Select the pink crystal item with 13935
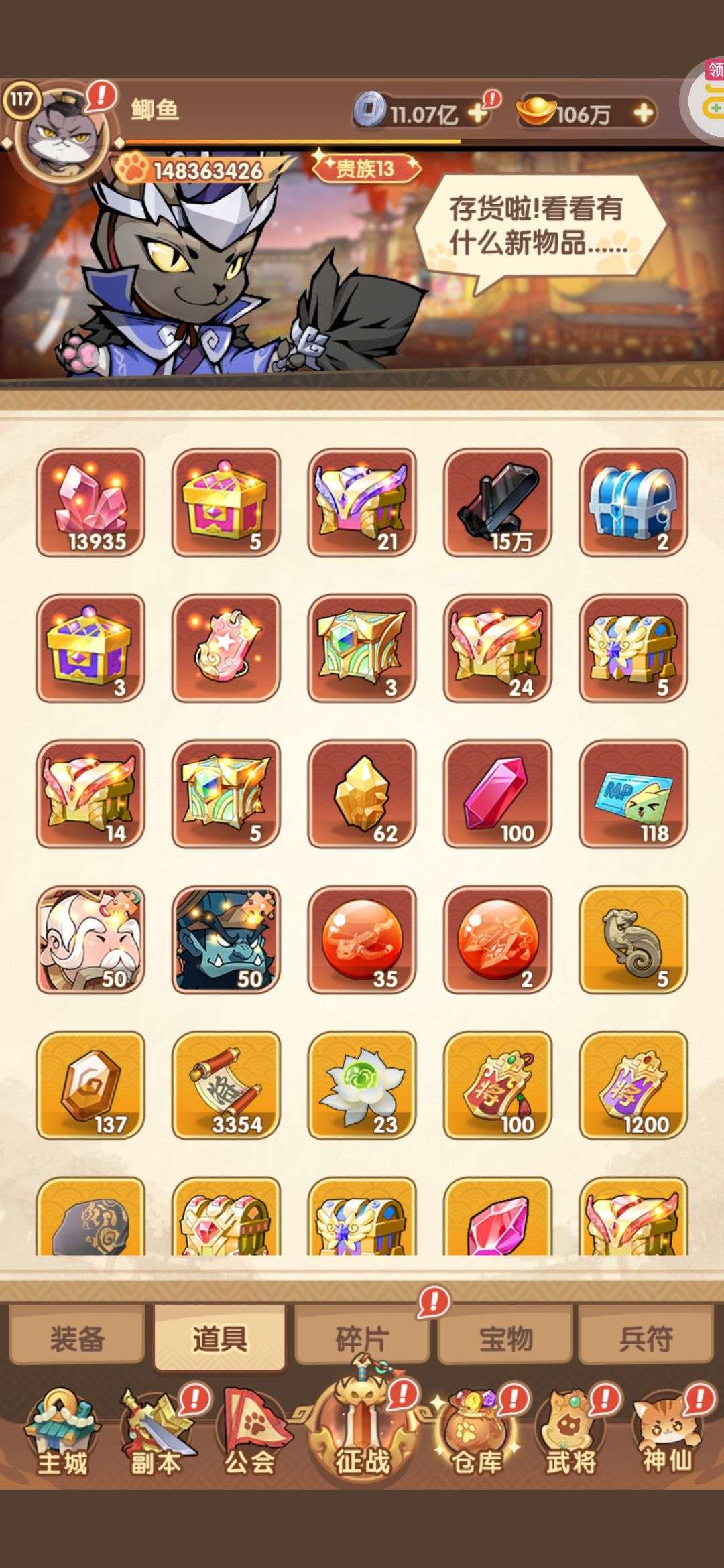 (90, 502)
